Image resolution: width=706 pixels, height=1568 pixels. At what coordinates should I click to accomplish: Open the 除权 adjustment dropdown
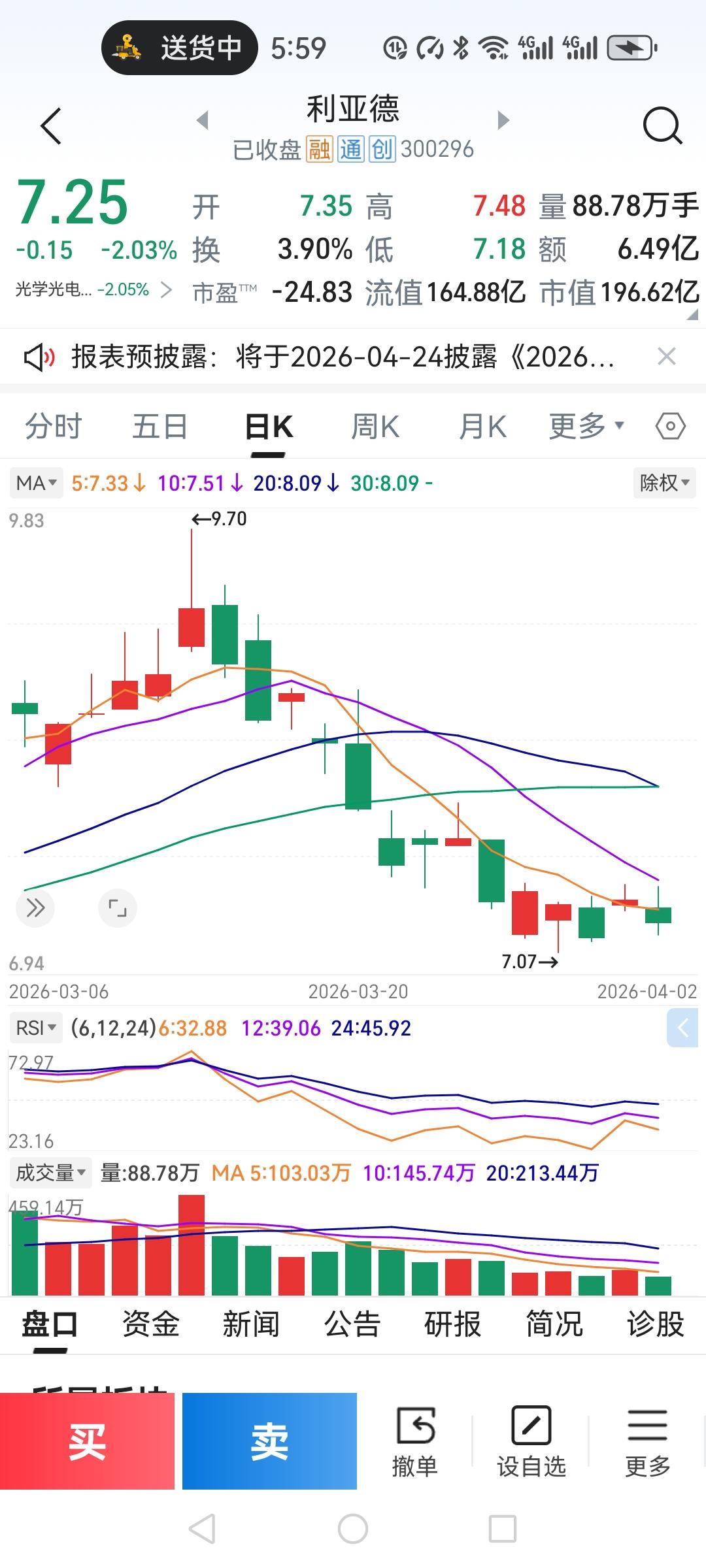(664, 483)
